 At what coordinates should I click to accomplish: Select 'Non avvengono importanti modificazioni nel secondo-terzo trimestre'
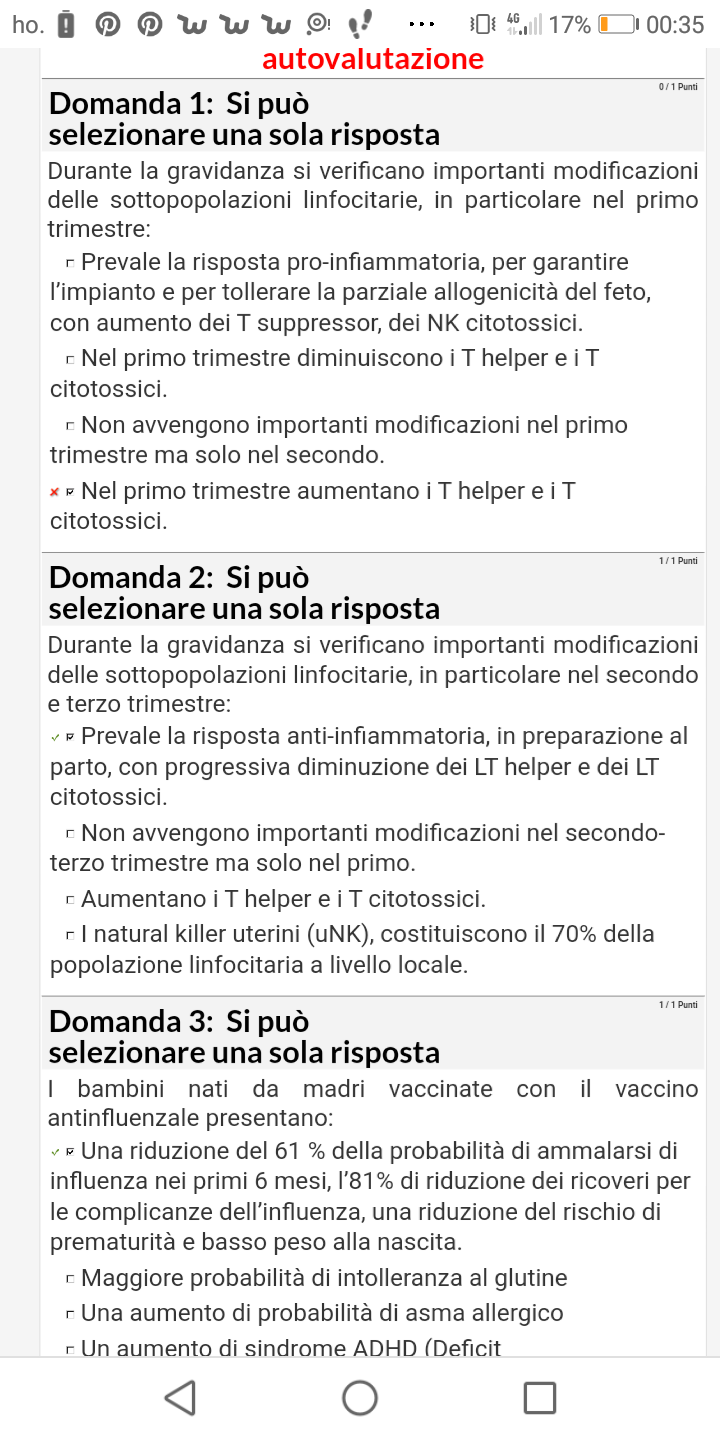pos(70,834)
